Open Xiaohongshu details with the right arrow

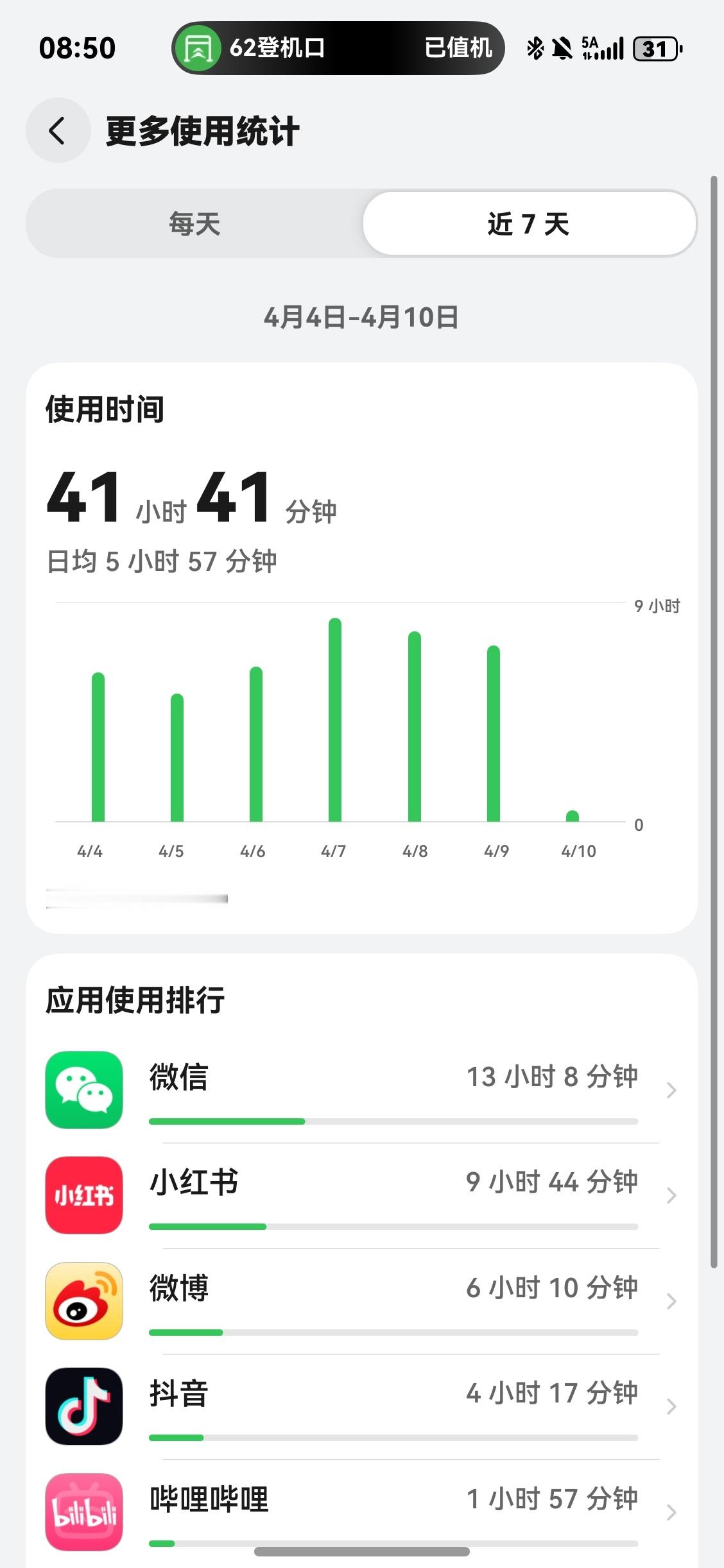[x=671, y=1195]
